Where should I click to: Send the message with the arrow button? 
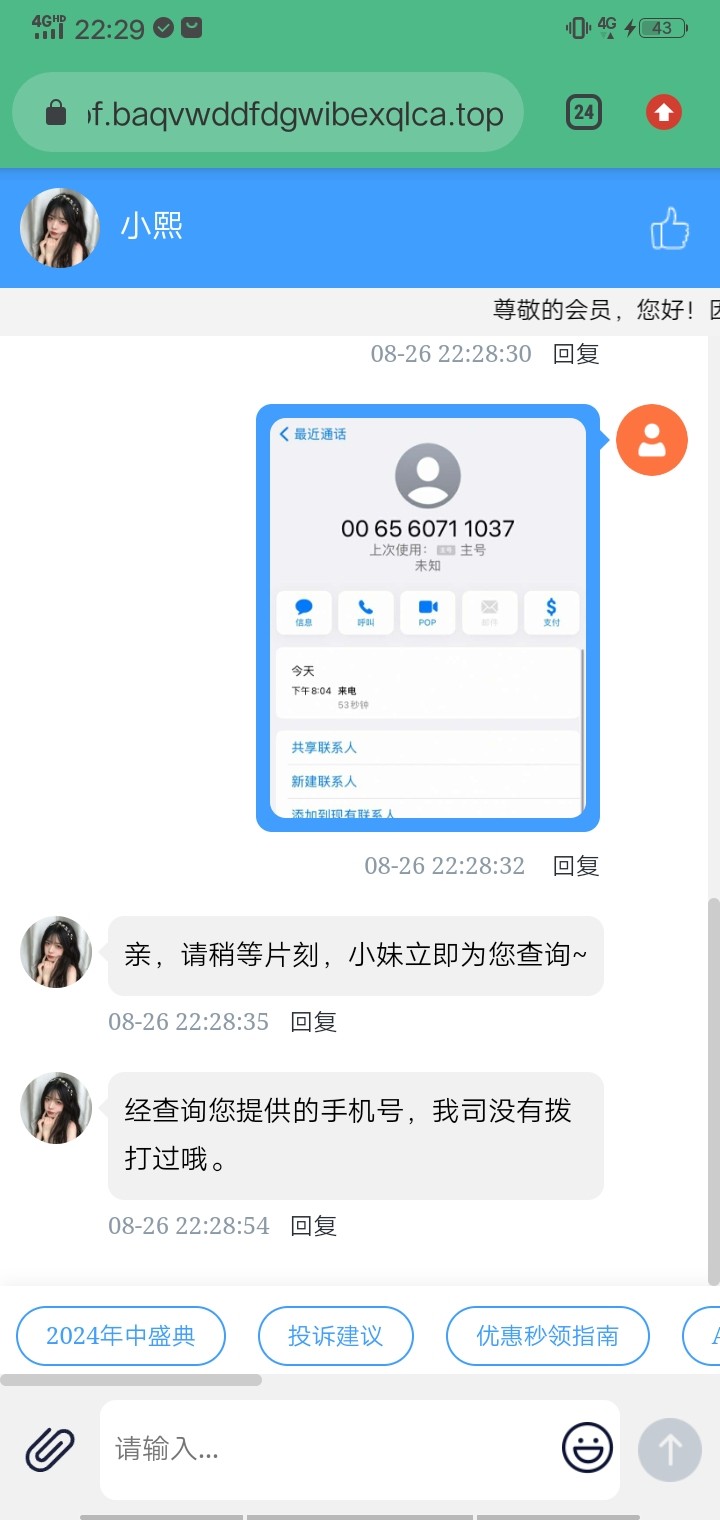point(669,1449)
